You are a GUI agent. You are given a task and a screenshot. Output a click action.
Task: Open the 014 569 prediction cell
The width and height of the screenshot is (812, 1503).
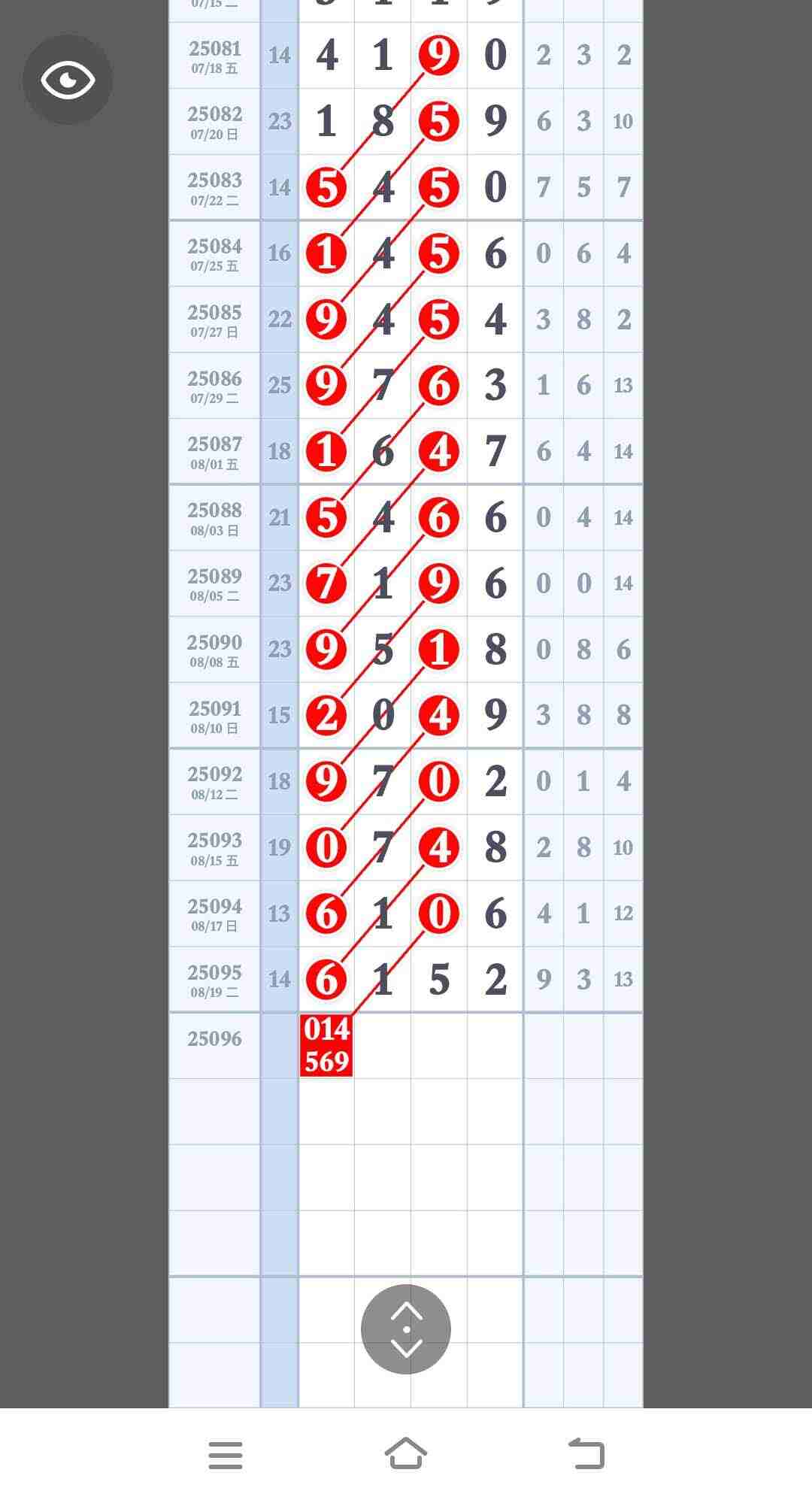point(326,1045)
